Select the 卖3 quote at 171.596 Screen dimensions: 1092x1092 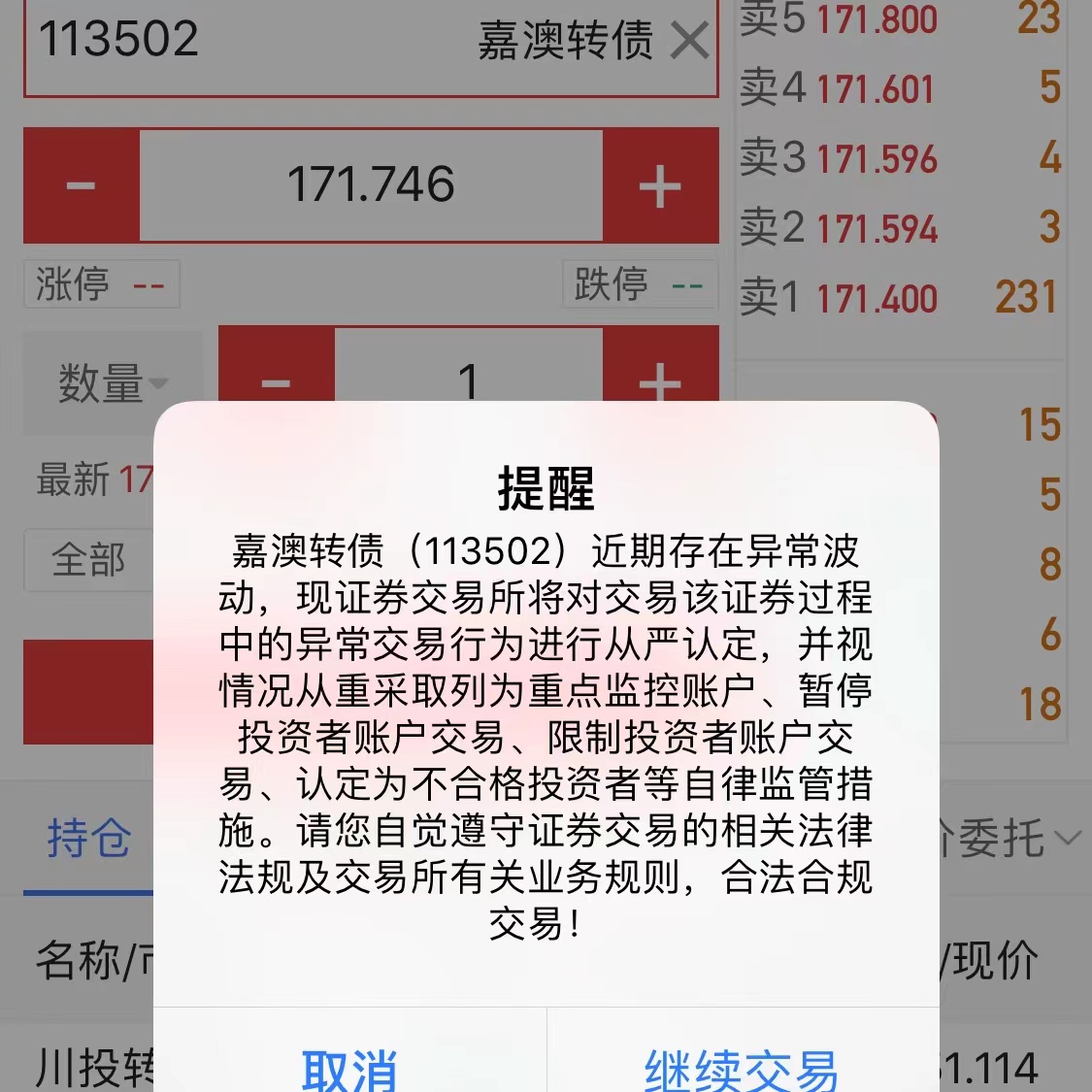[898, 158]
